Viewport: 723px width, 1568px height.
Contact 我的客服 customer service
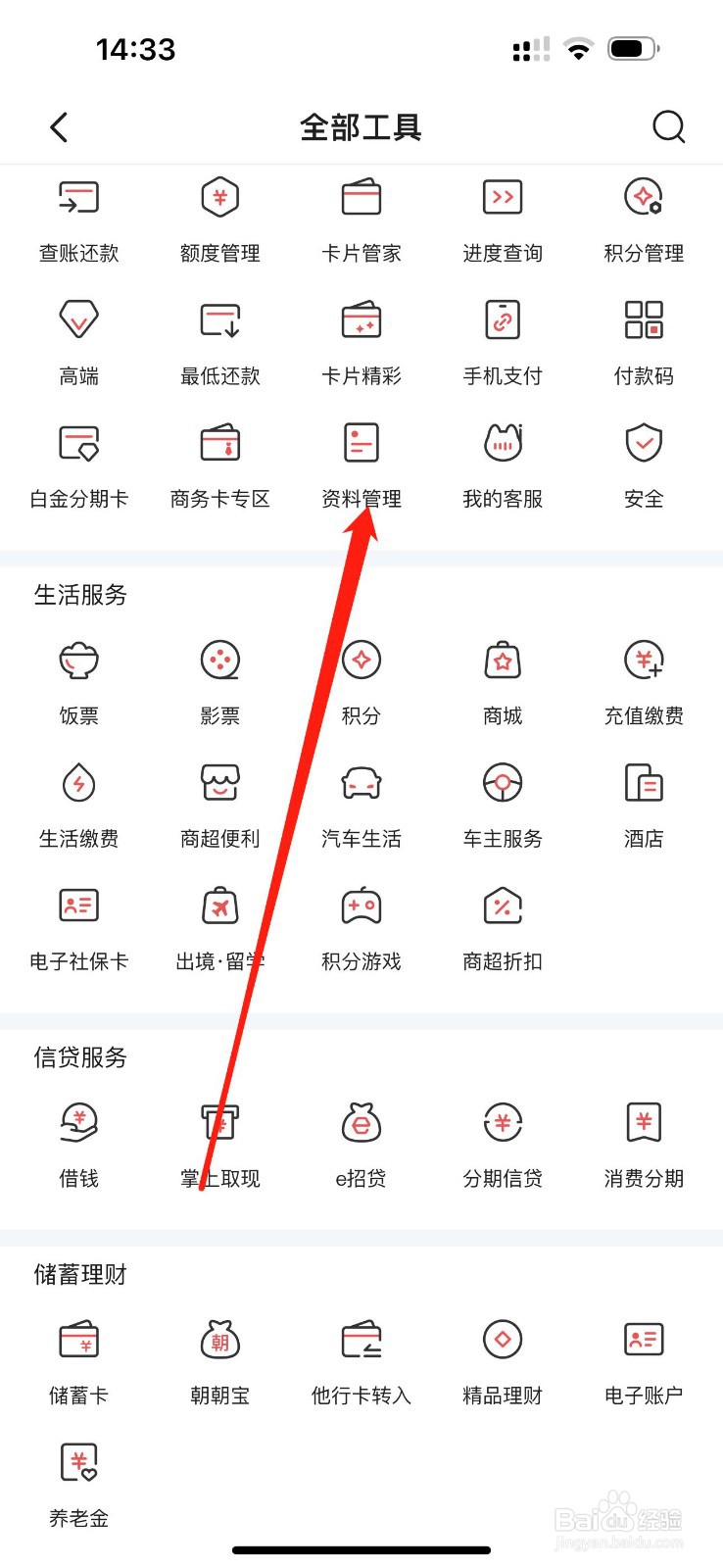(x=502, y=463)
